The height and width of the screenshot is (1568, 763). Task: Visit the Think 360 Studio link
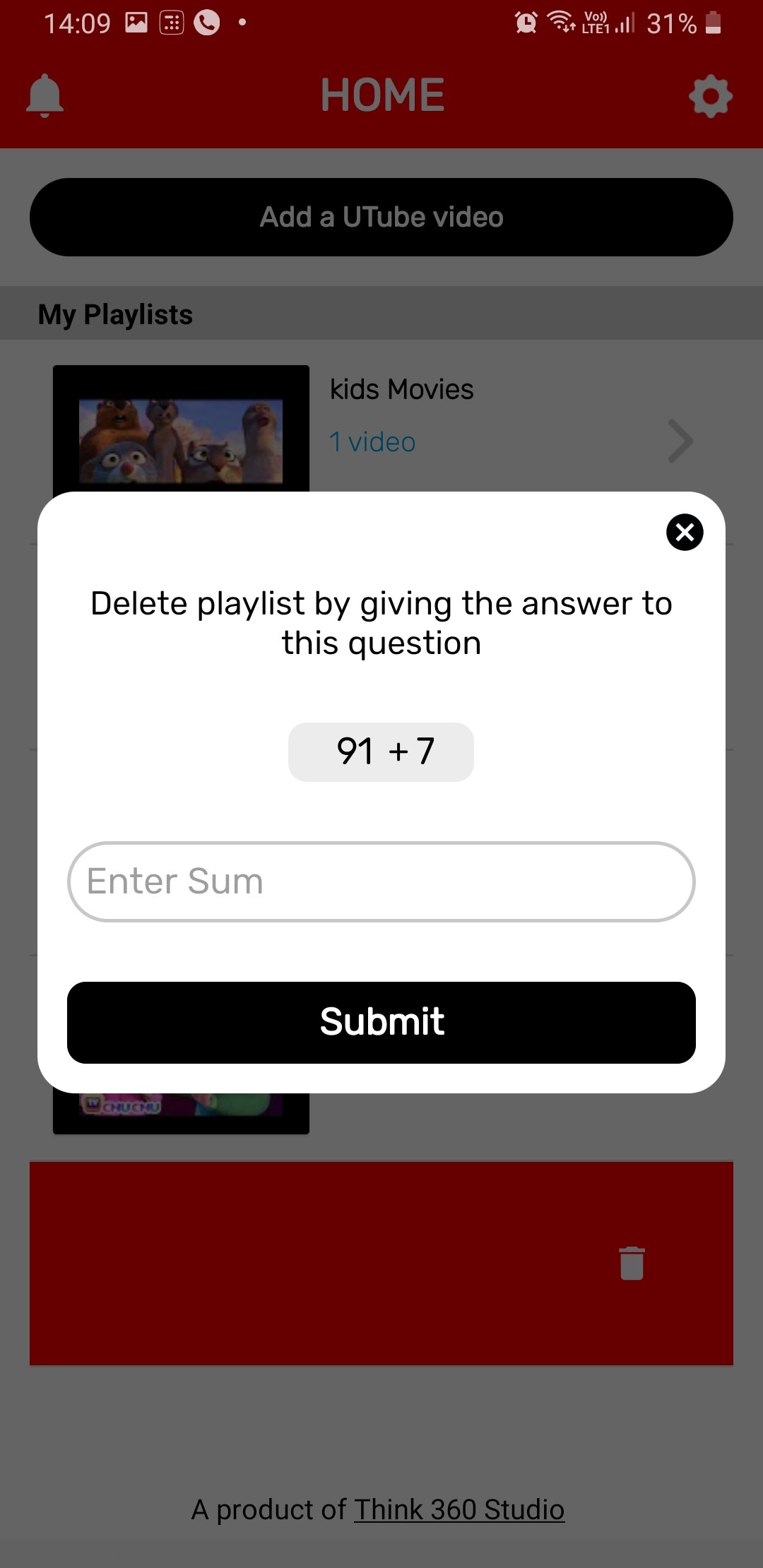(x=459, y=1509)
